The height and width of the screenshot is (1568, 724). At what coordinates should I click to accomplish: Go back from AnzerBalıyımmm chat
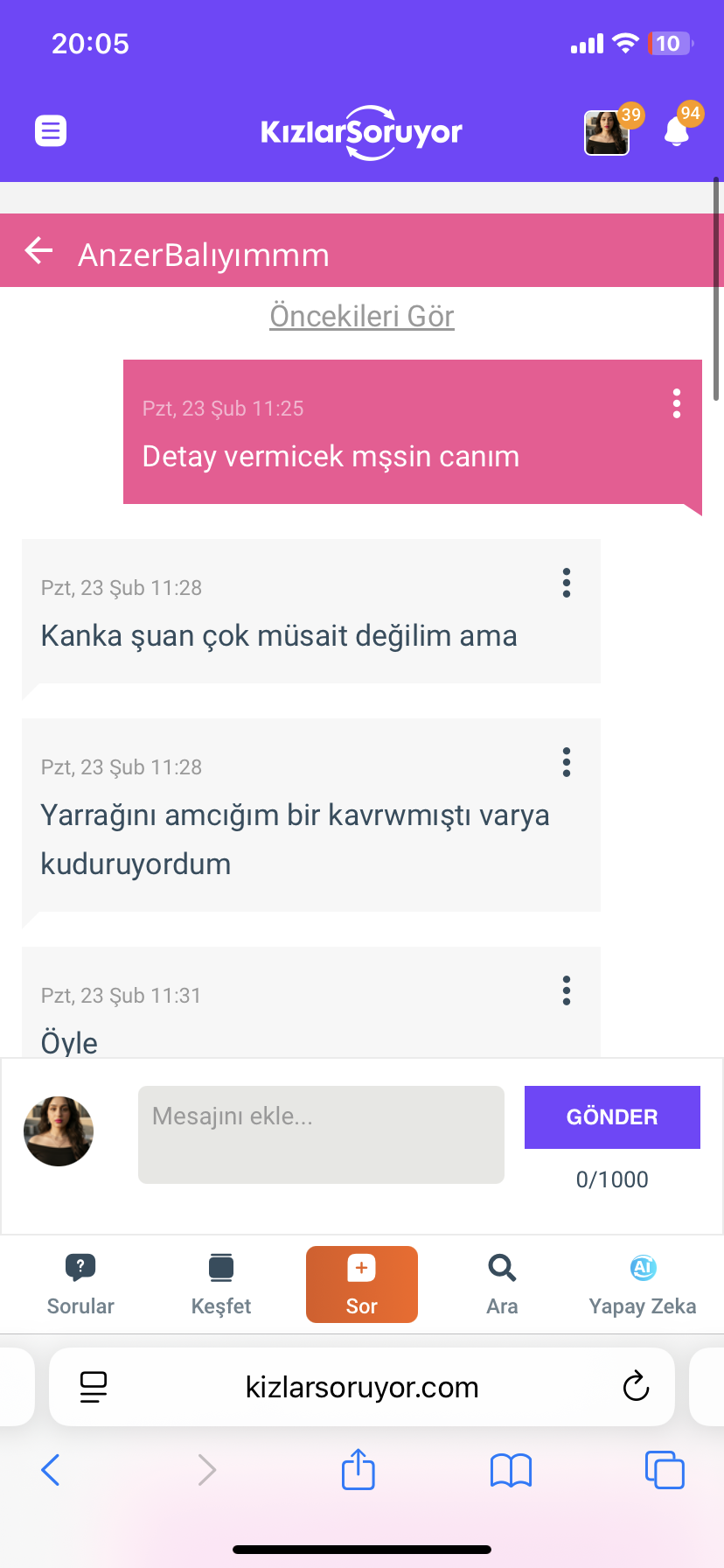(x=38, y=251)
